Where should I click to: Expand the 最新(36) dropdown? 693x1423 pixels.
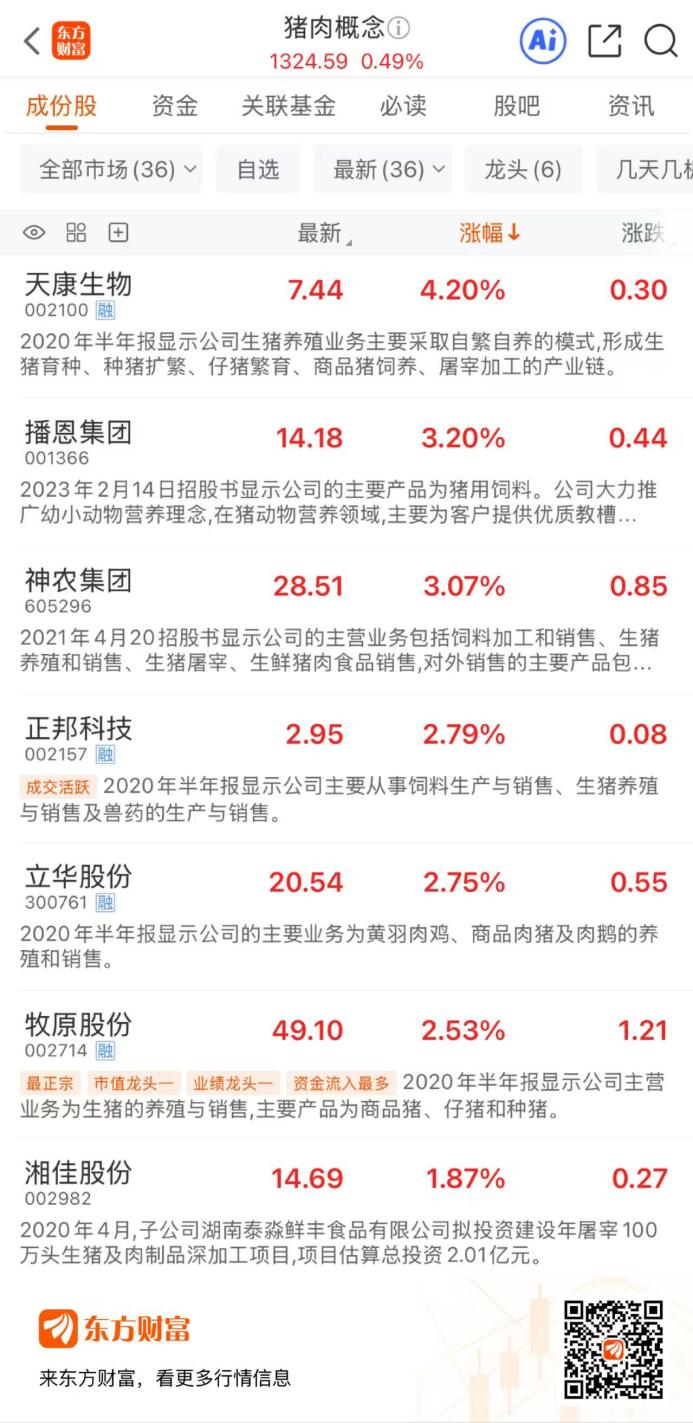383,170
